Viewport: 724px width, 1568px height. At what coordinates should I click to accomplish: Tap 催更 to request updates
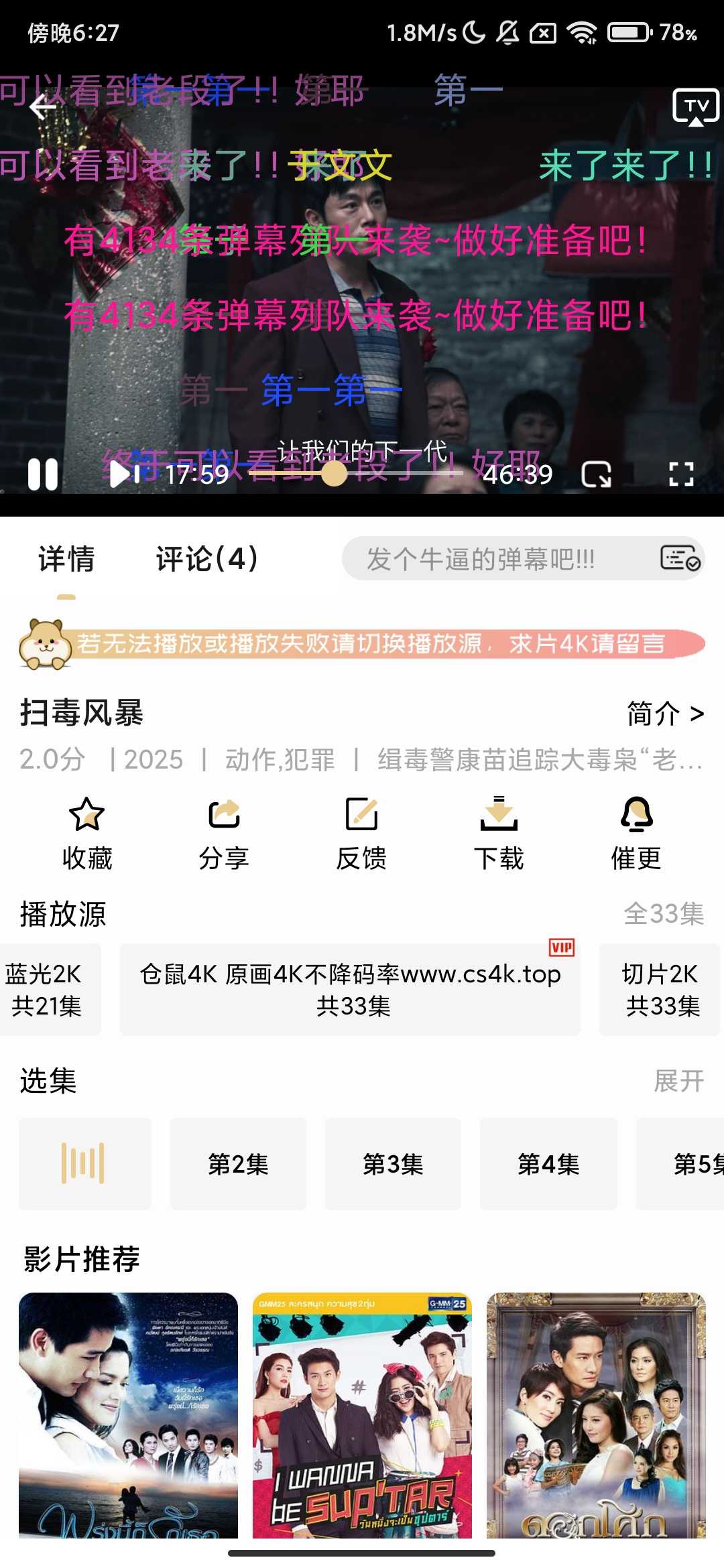pyautogui.click(x=636, y=832)
